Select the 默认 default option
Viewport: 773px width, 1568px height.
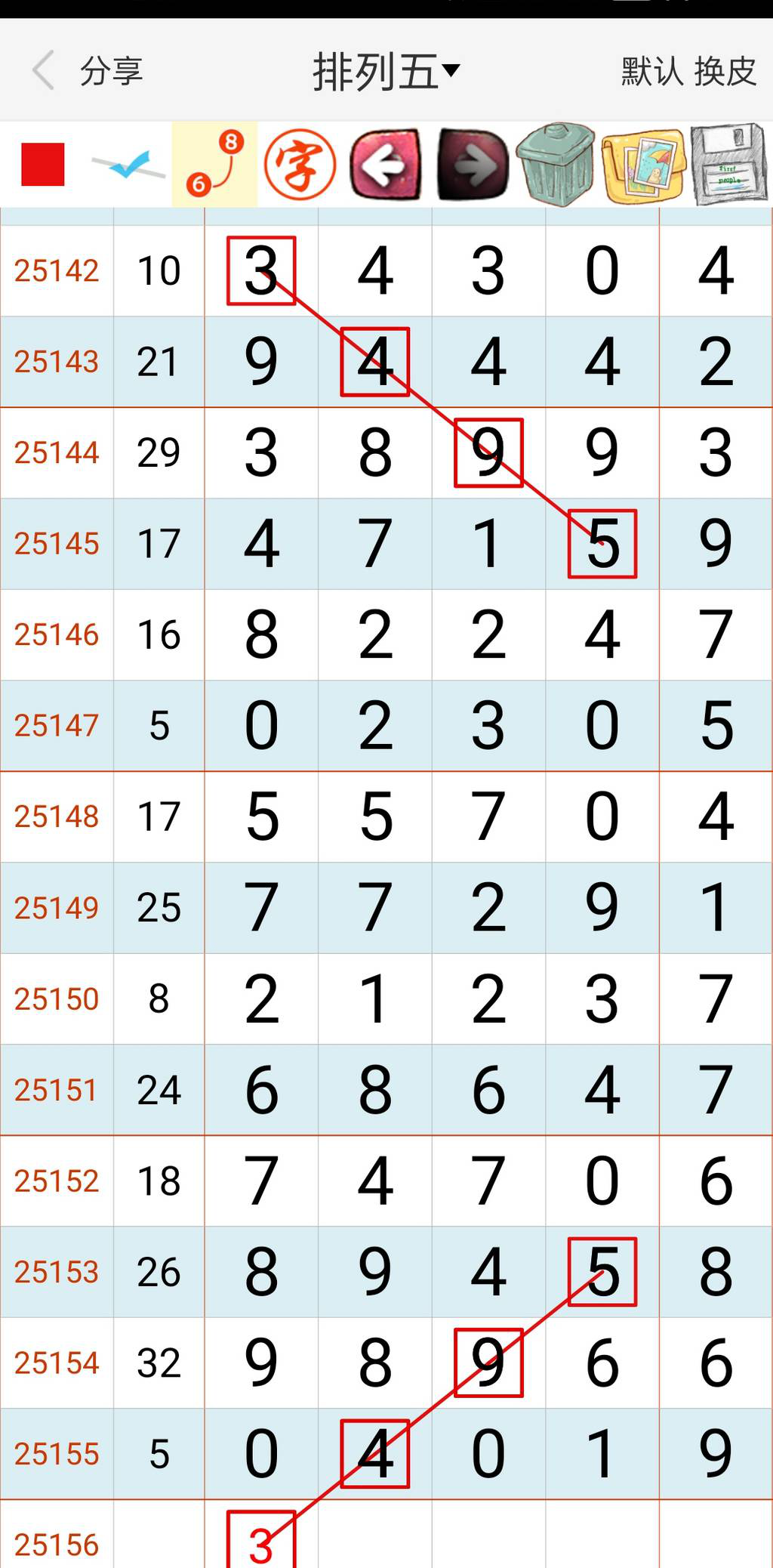tap(651, 72)
